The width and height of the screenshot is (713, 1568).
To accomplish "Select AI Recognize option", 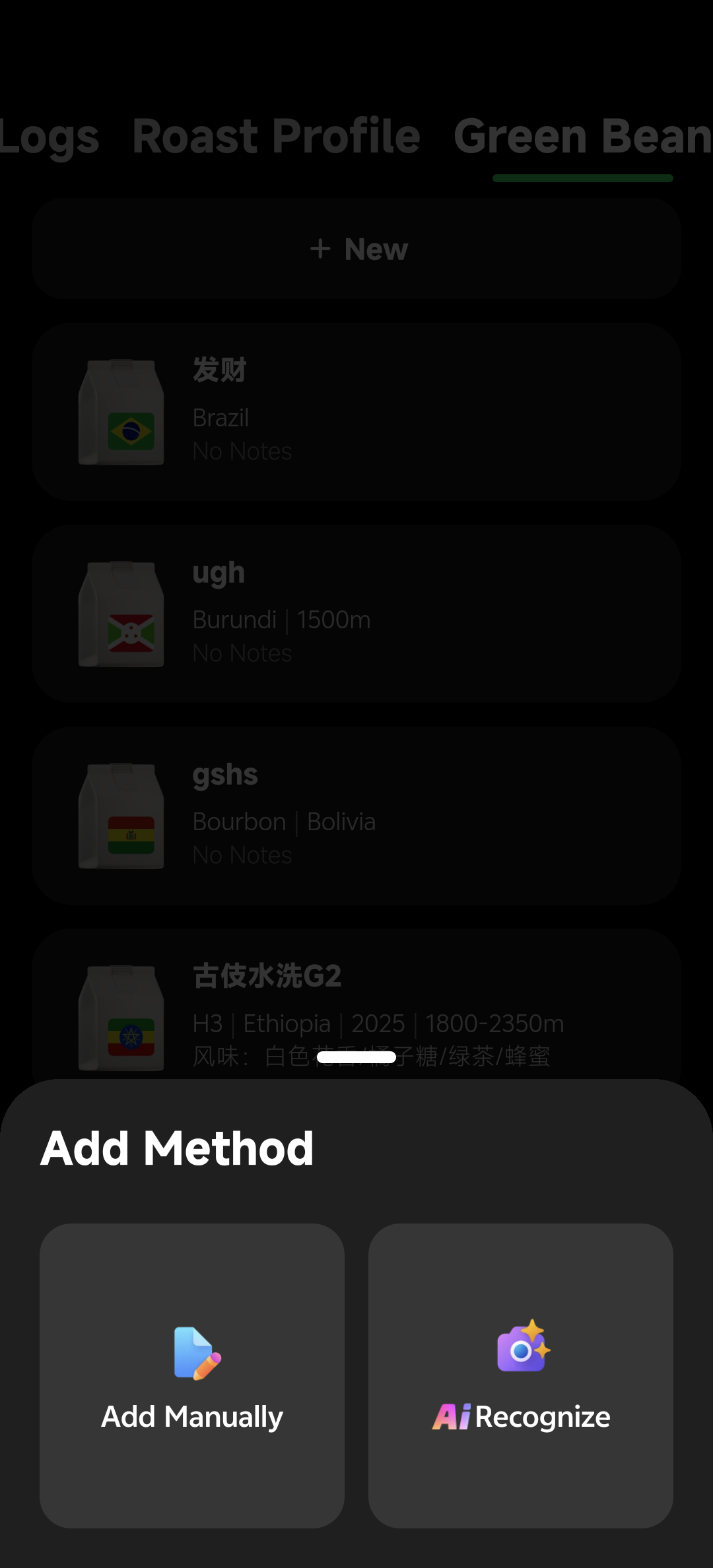I will [x=521, y=1376].
